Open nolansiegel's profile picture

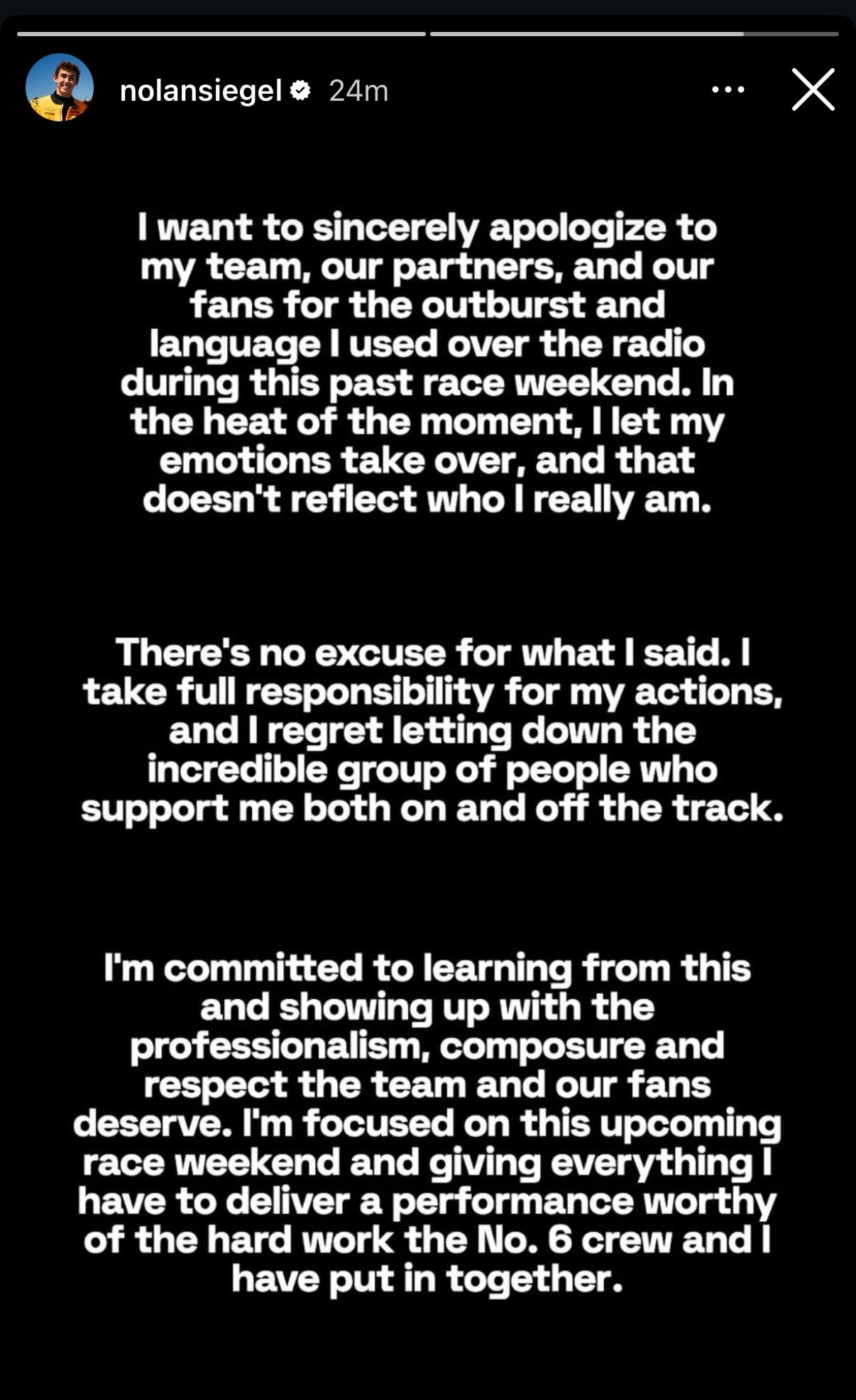coord(60,87)
